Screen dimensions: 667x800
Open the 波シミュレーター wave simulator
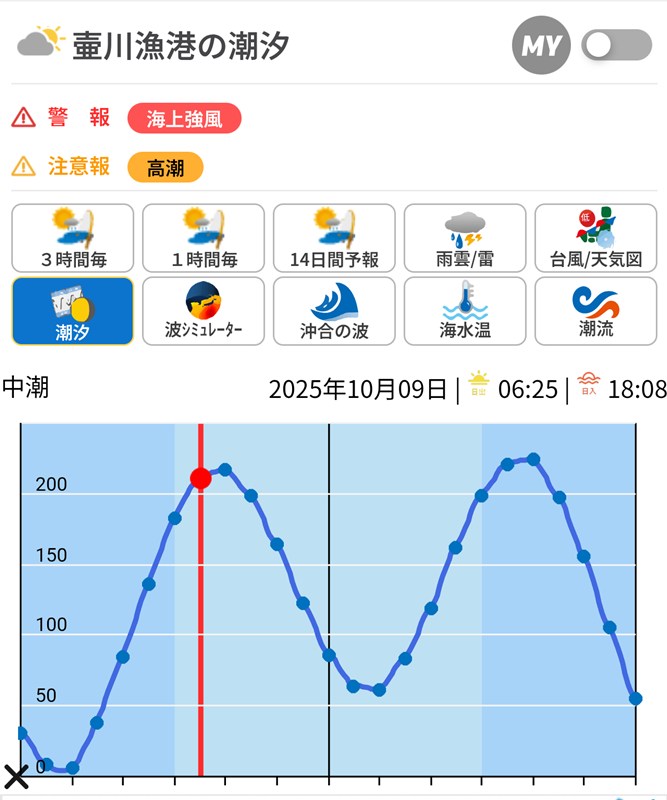pyautogui.click(x=203, y=311)
